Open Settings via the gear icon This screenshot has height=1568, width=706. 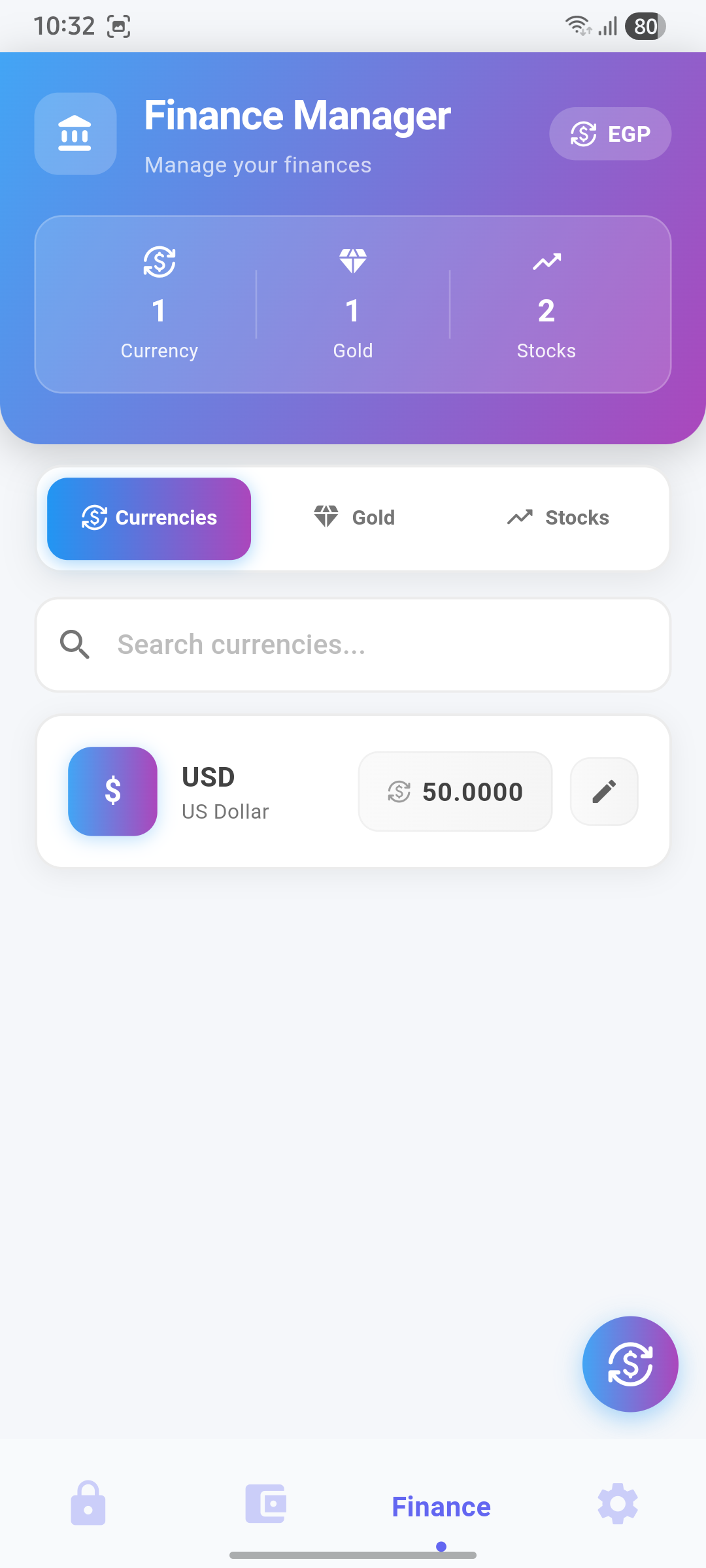pyautogui.click(x=617, y=1504)
